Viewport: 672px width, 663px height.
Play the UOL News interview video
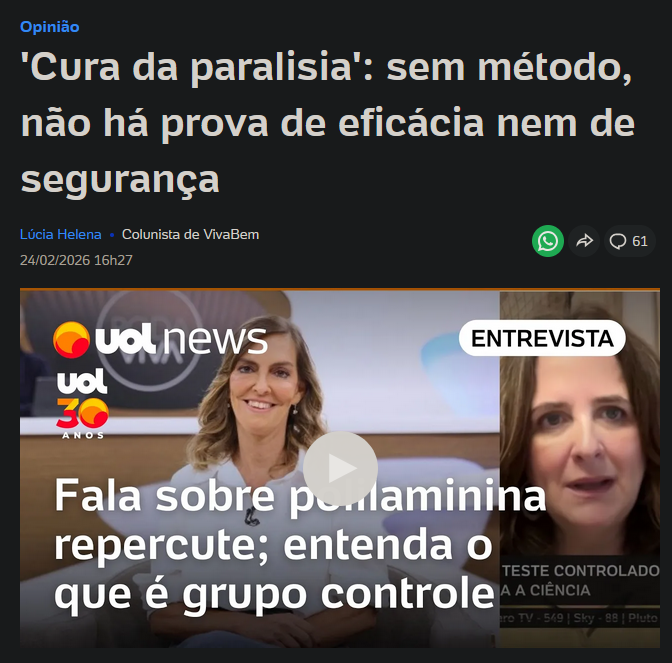coord(340,468)
